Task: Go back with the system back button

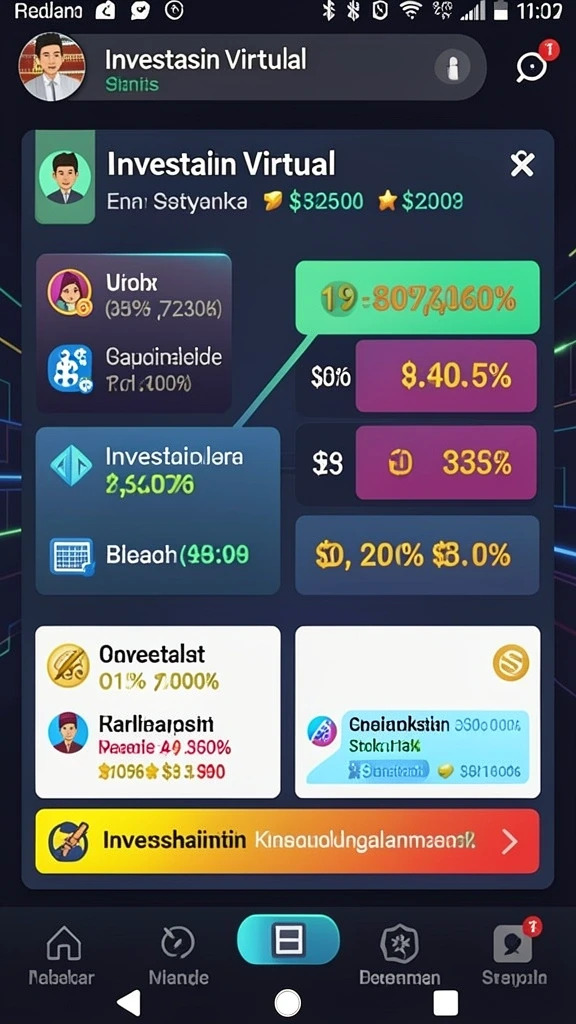Action: 128,1002
